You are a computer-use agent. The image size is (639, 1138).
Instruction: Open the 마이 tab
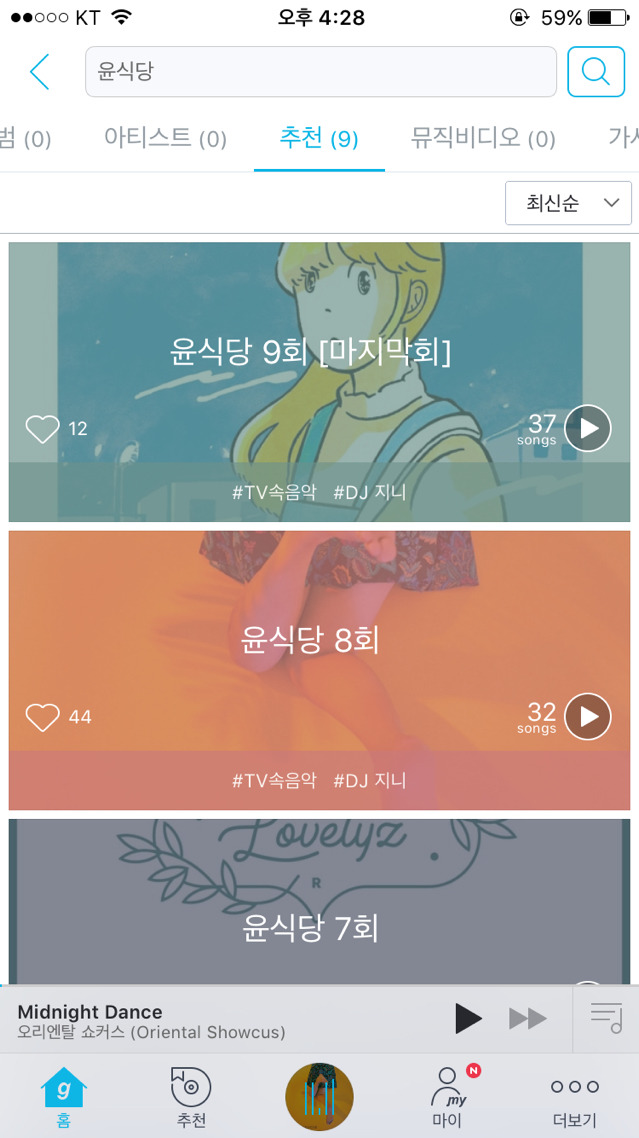pyautogui.click(x=447, y=1096)
